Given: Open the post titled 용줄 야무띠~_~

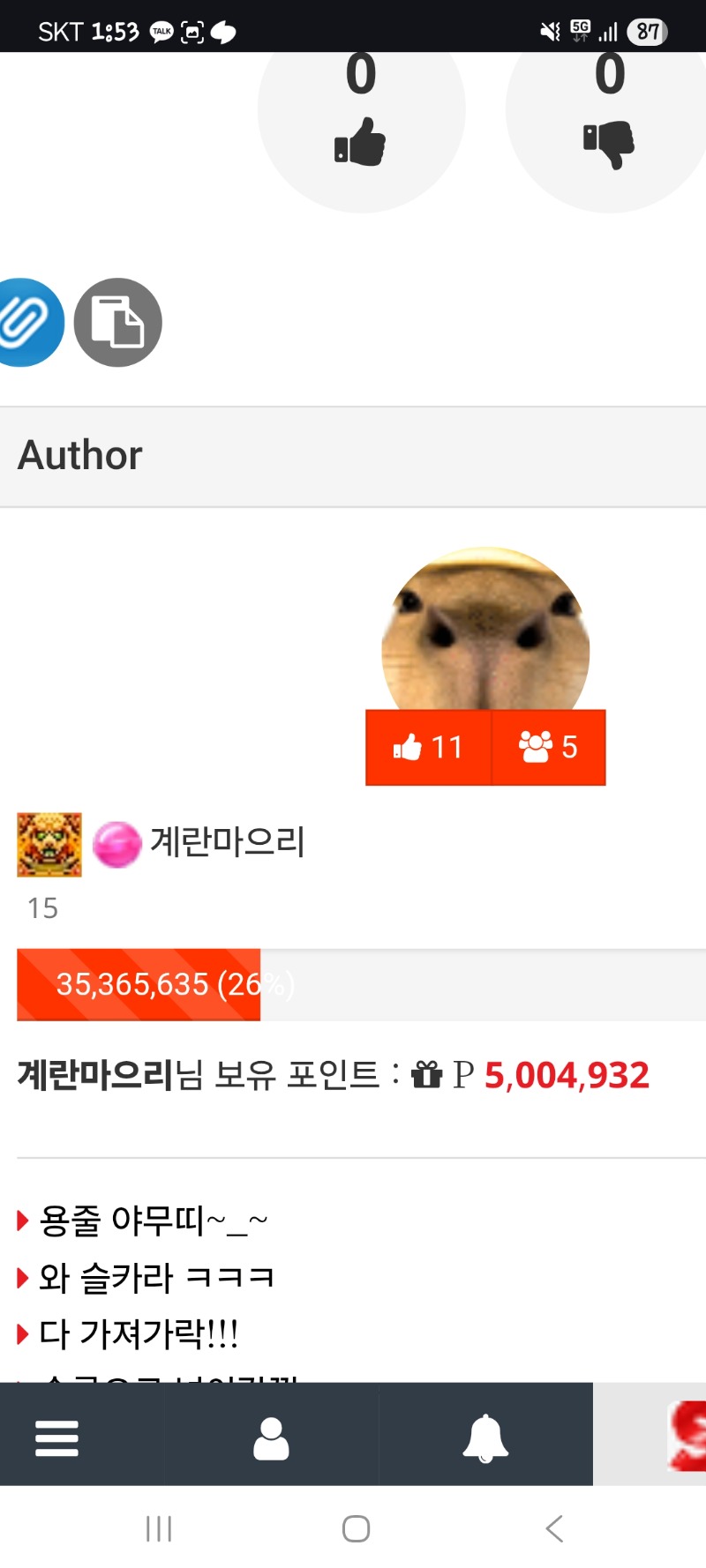Looking at the screenshot, I should click(153, 1221).
